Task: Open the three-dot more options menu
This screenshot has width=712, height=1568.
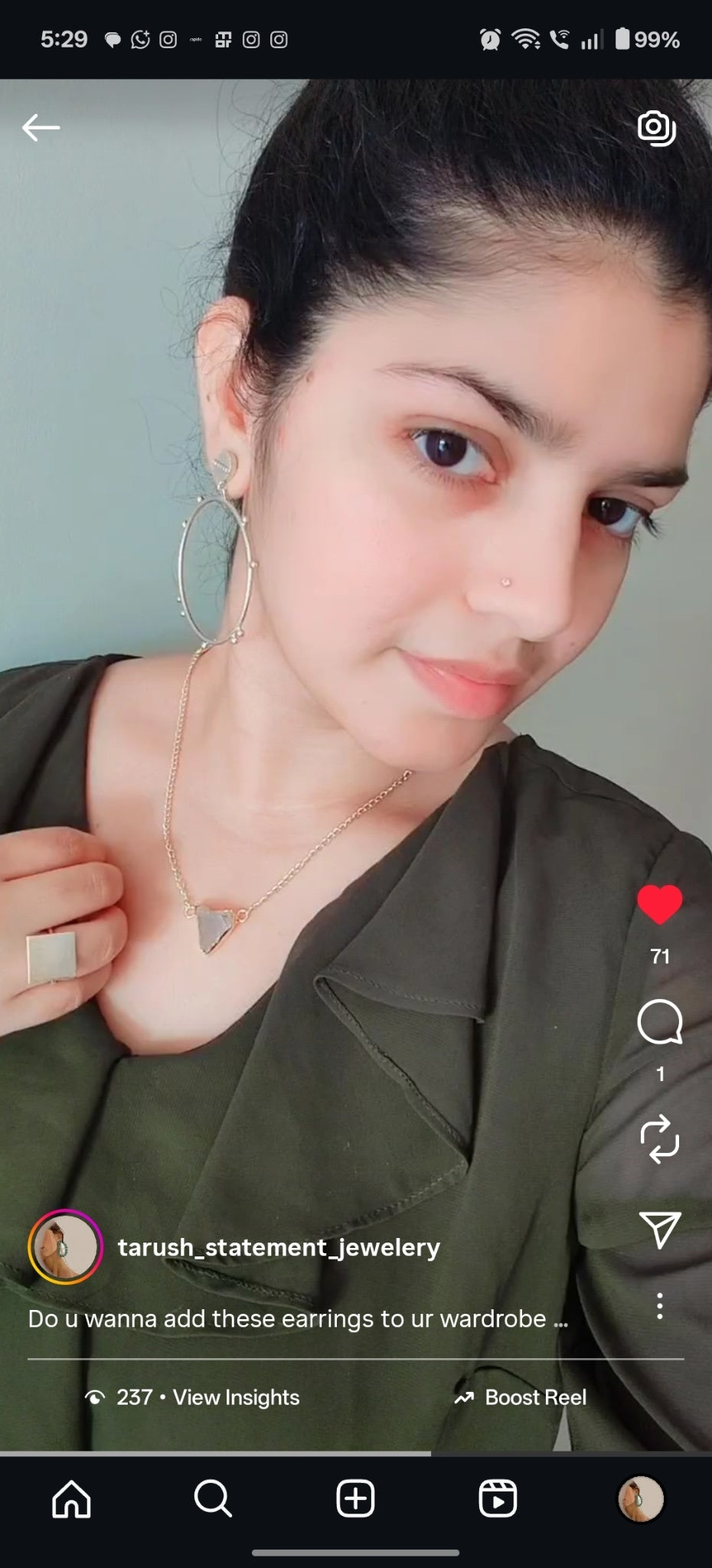Action: tap(659, 1306)
